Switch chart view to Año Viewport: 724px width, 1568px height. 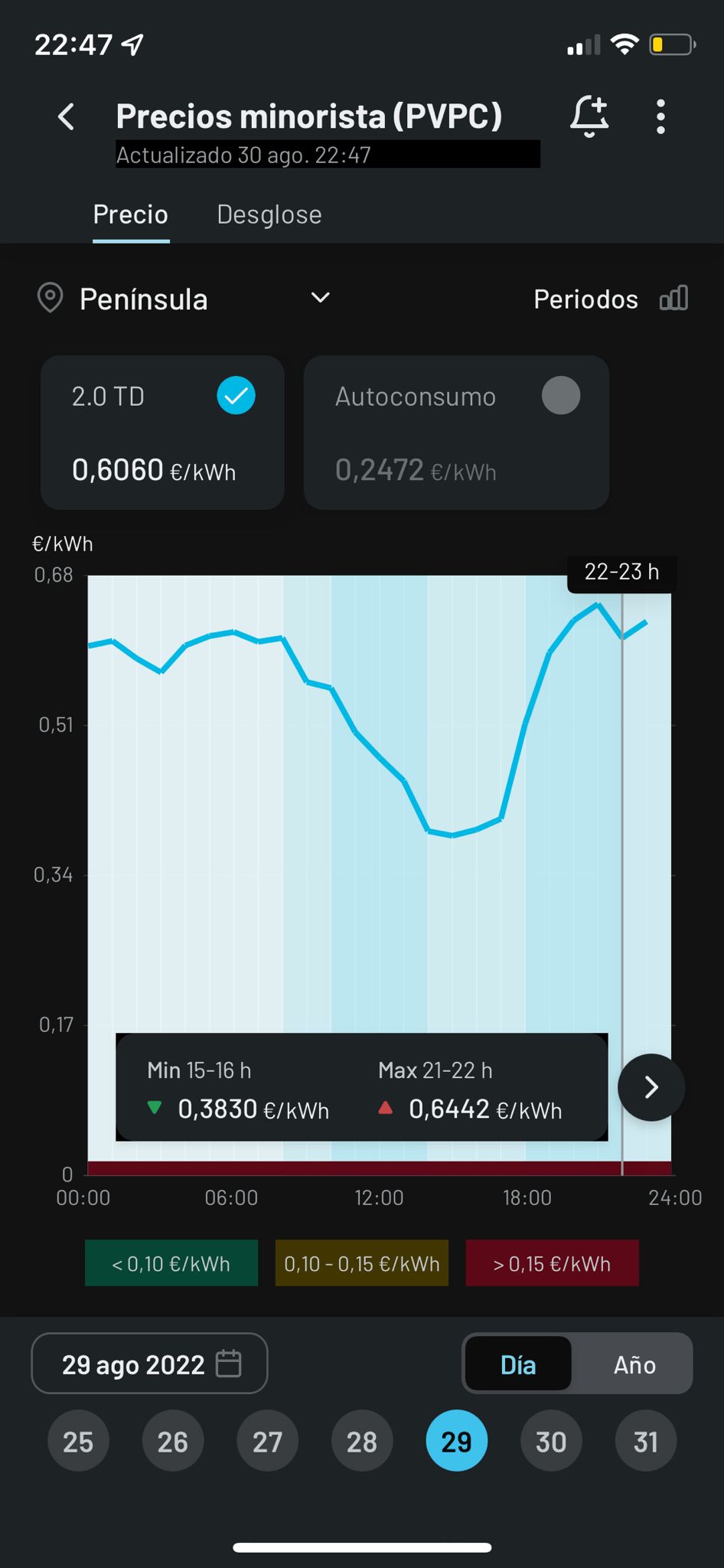(634, 1364)
